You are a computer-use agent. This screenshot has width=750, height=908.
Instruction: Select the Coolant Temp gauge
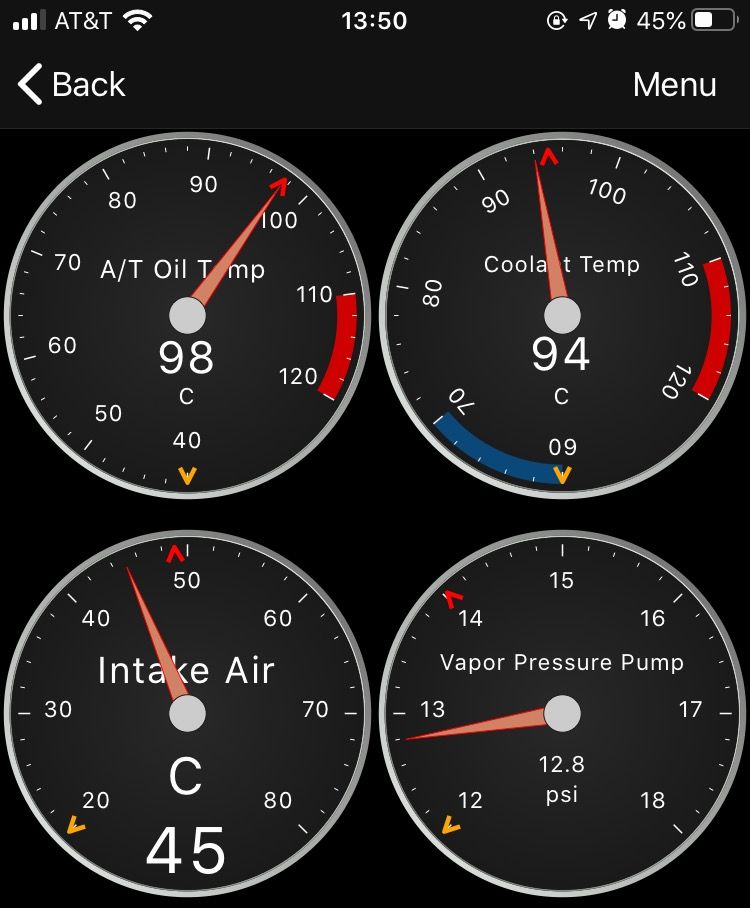click(x=562, y=315)
